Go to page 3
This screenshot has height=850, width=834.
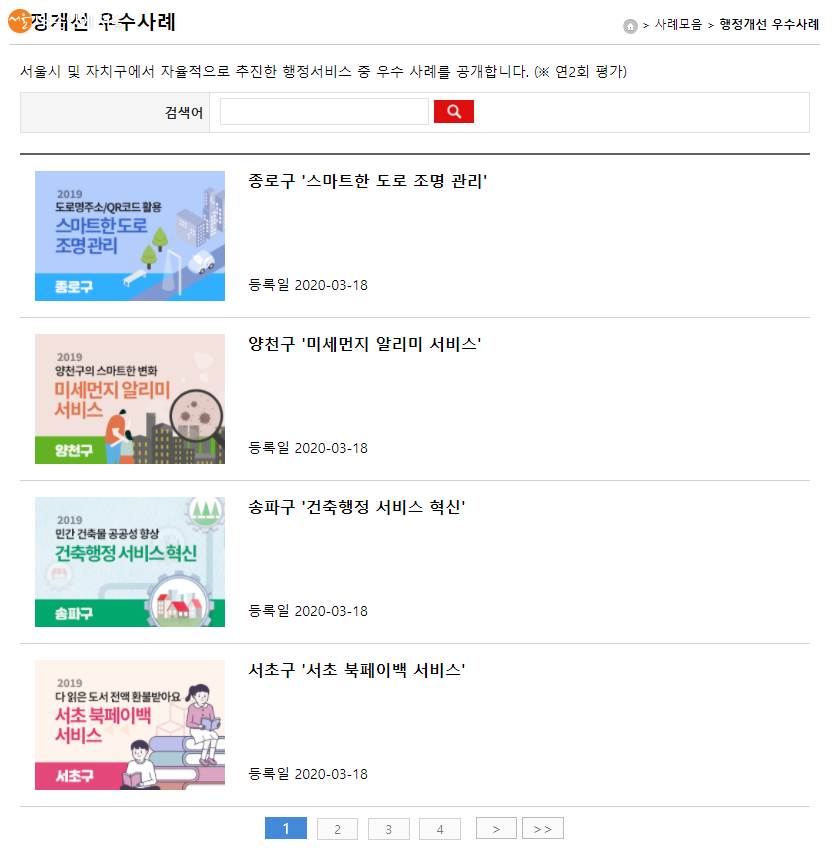click(x=388, y=829)
